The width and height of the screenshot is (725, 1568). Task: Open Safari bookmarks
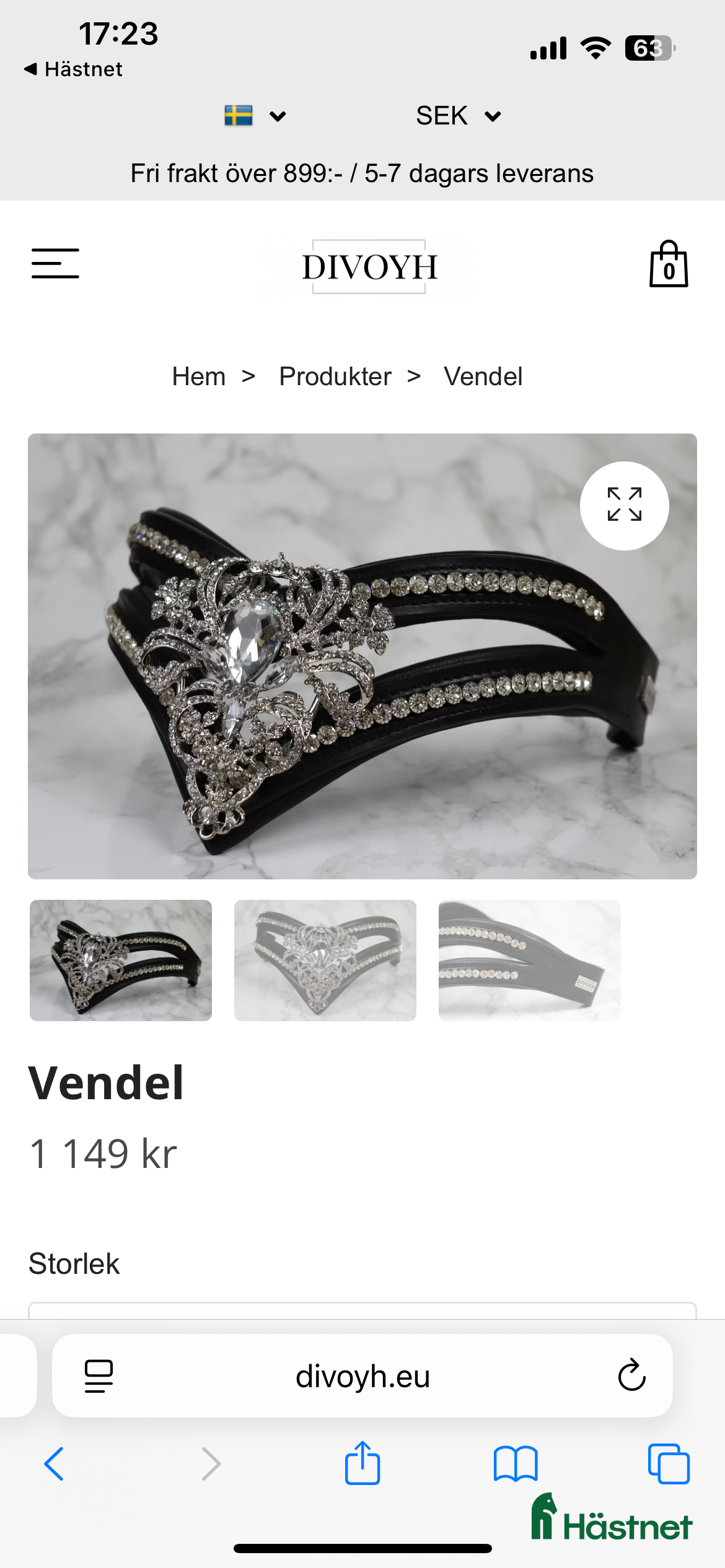coord(515,1464)
